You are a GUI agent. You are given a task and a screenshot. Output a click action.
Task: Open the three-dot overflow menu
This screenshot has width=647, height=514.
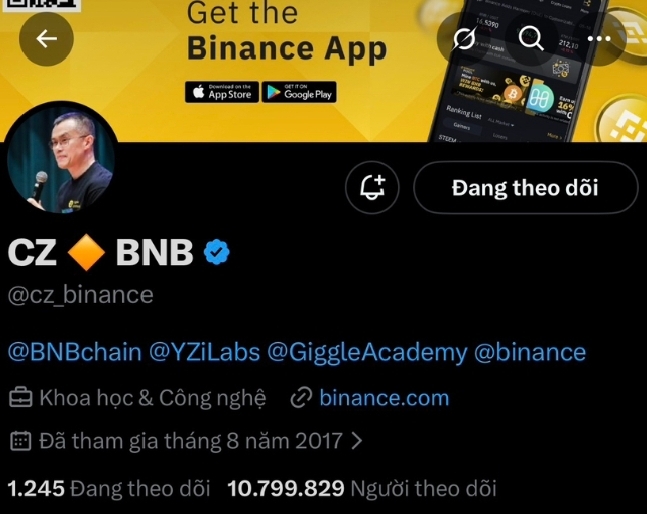pyautogui.click(x=598, y=39)
